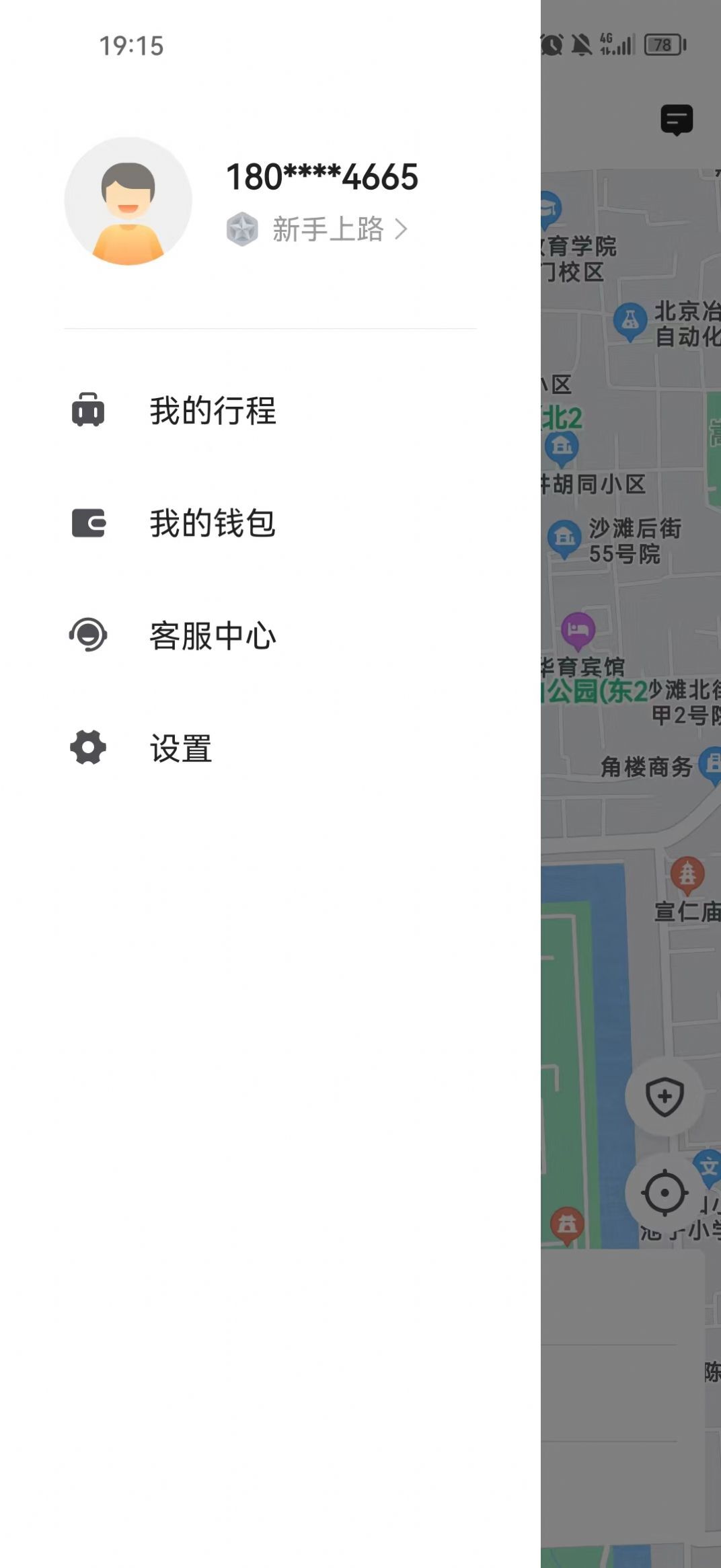The height and width of the screenshot is (1568, 721).
Task: Tap the message bubble icon on the map
Action: pos(677,119)
